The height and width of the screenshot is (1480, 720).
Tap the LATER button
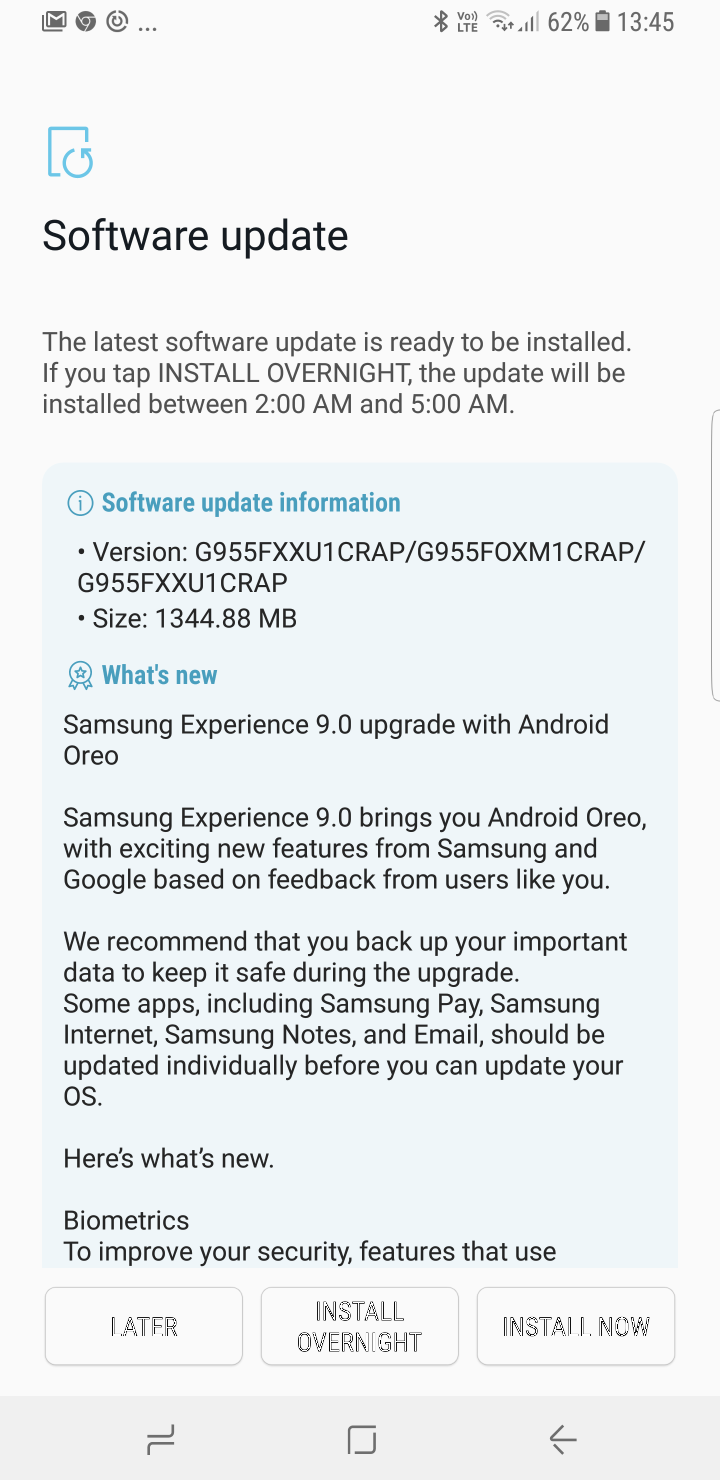pyautogui.click(x=144, y=1326)
